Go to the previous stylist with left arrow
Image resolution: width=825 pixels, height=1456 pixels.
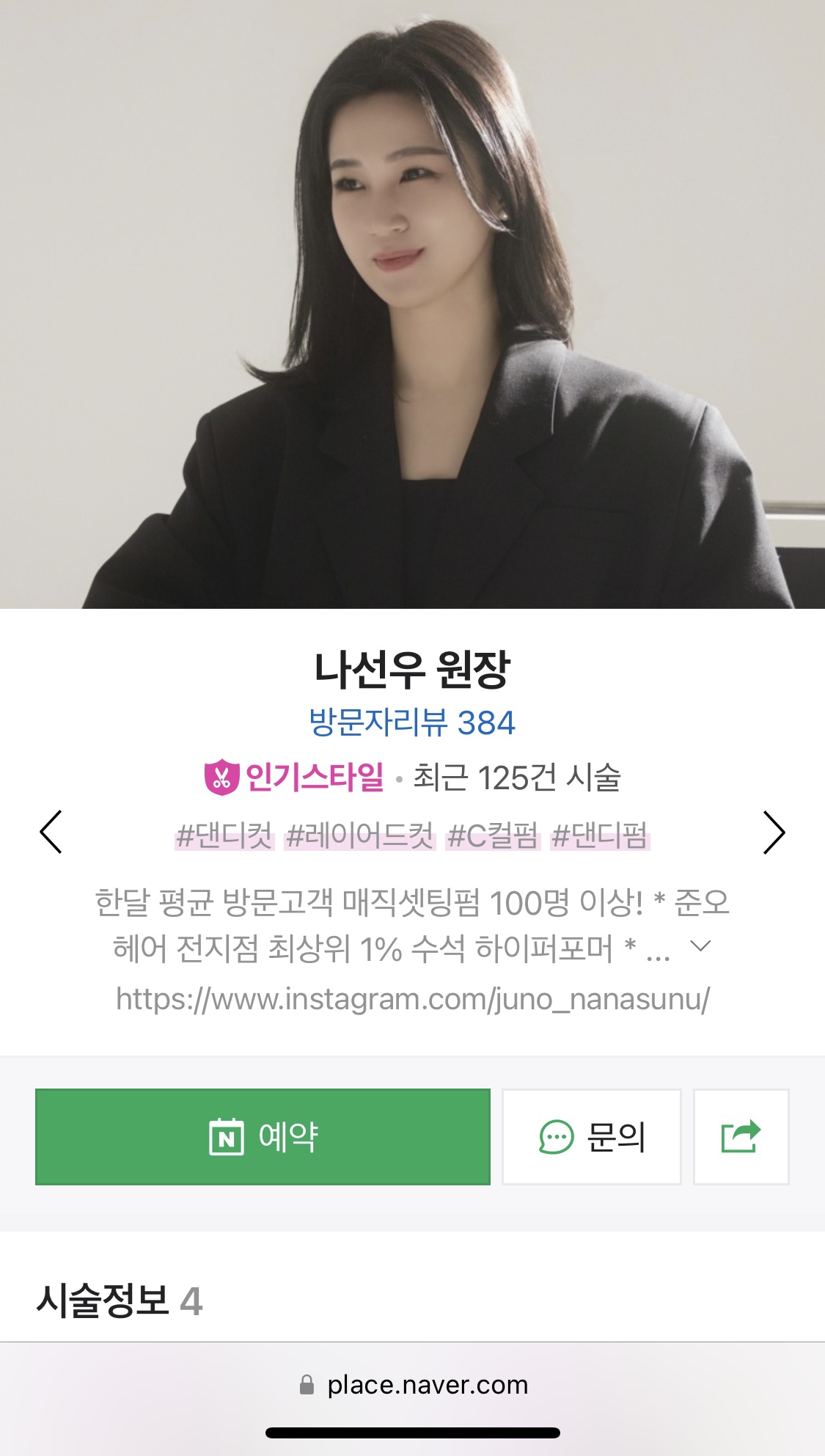pyautogui.click(x=51, y=832)
